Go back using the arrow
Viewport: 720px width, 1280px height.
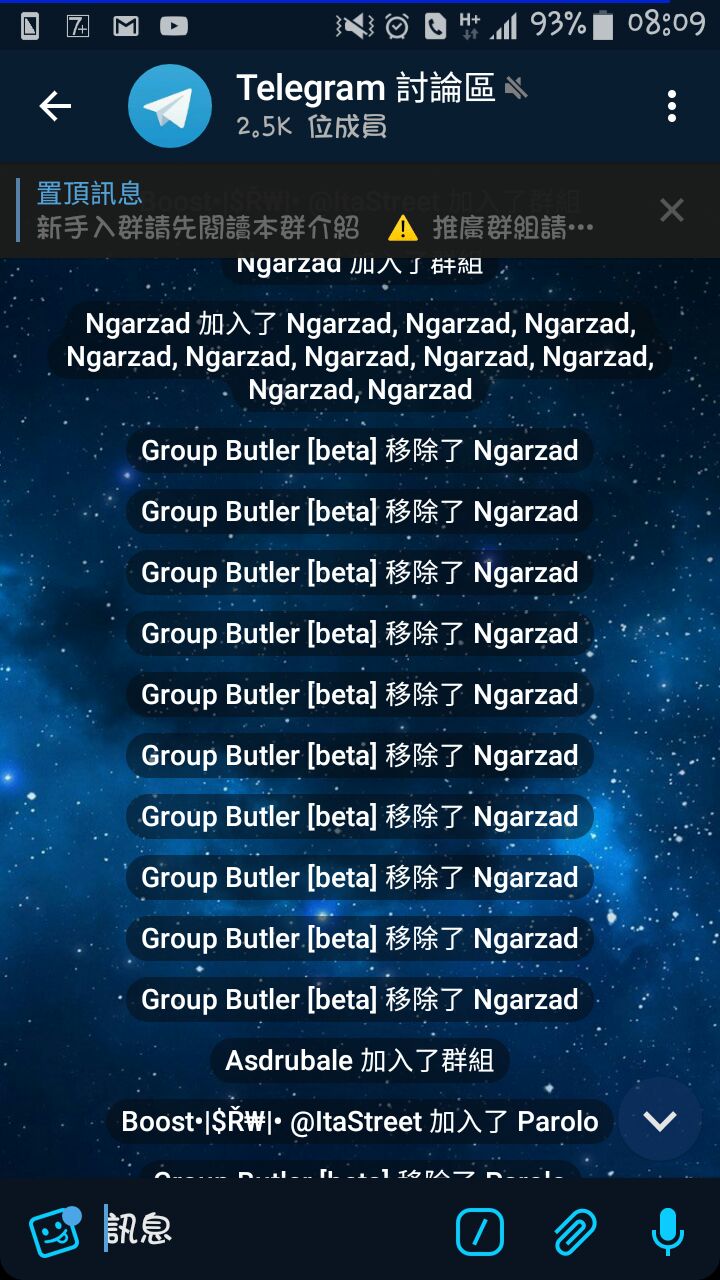[x=55, y=106]
